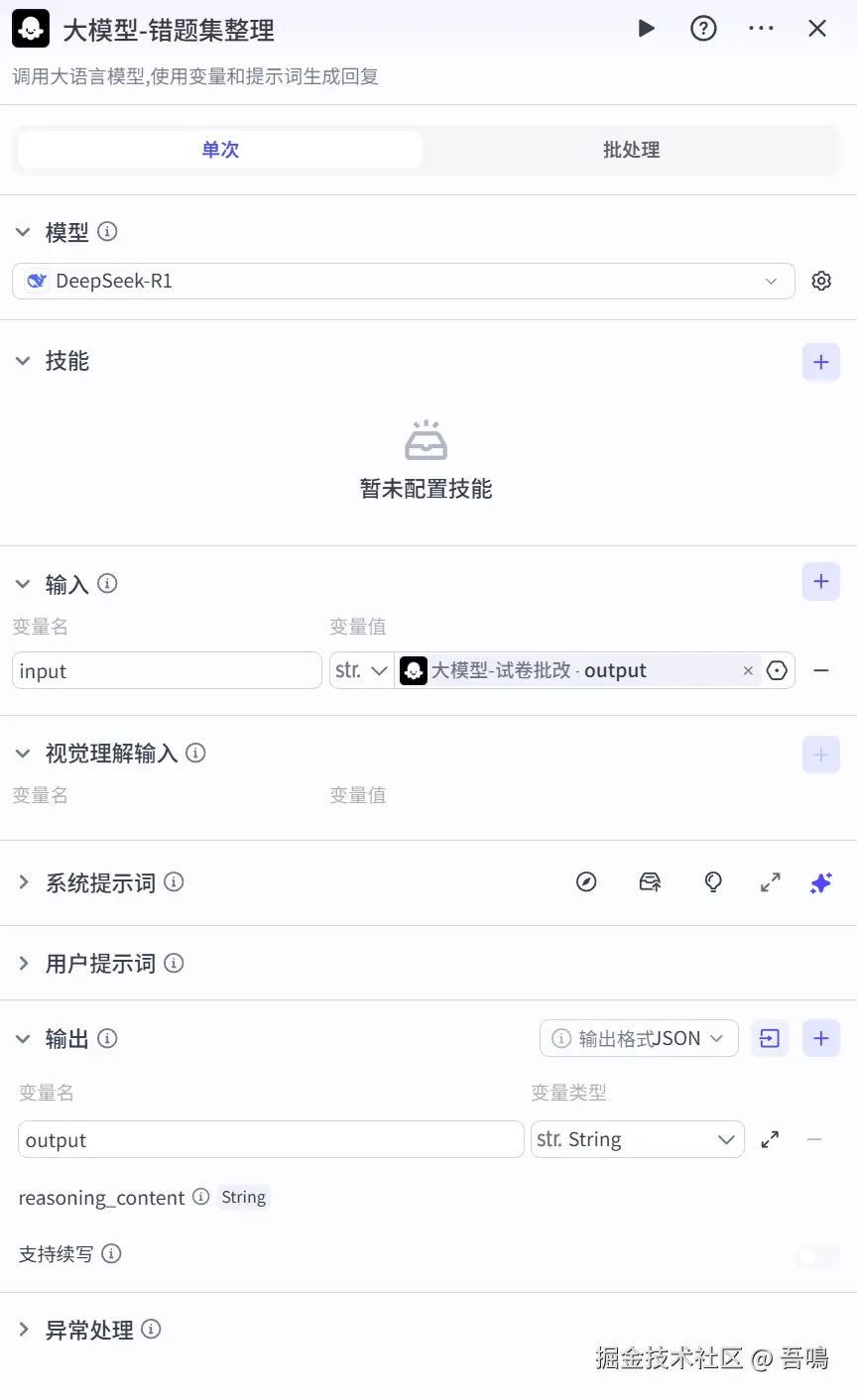Open the three-dot overflow menu

coord(761,29)
